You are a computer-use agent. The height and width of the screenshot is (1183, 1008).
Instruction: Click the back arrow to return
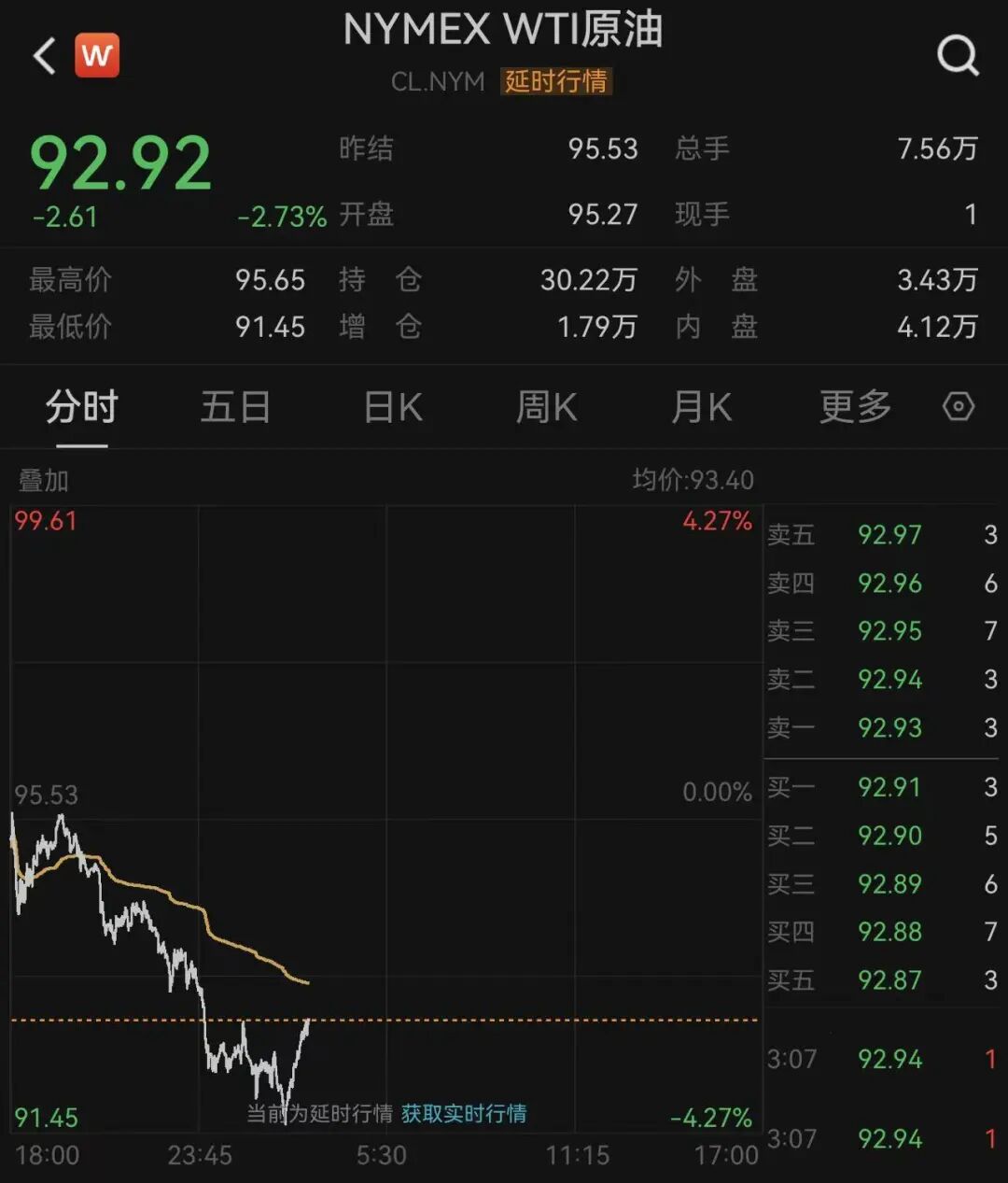coord(41,54)
